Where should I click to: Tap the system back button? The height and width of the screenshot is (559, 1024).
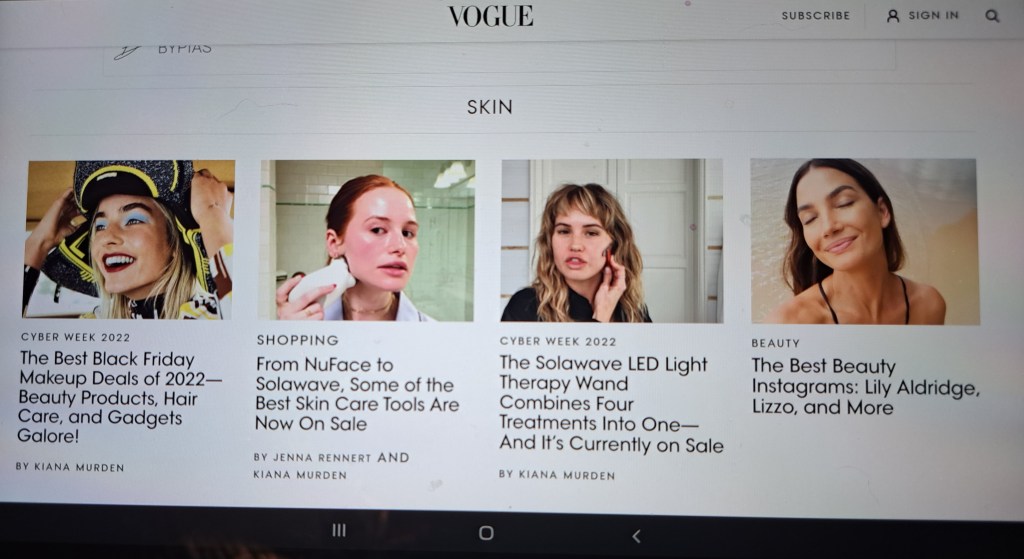coord(635,536)
